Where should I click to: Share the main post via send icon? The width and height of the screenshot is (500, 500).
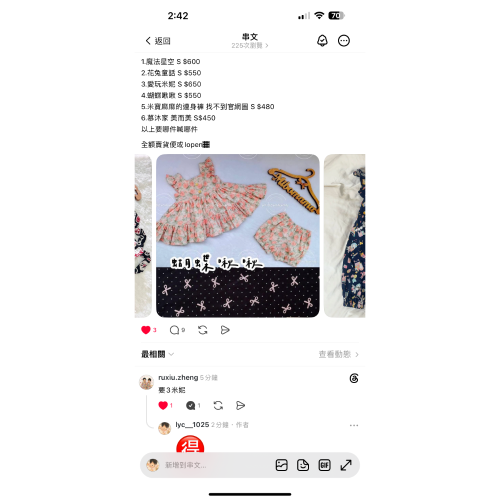pyautogui.click(x=225, y=330)
